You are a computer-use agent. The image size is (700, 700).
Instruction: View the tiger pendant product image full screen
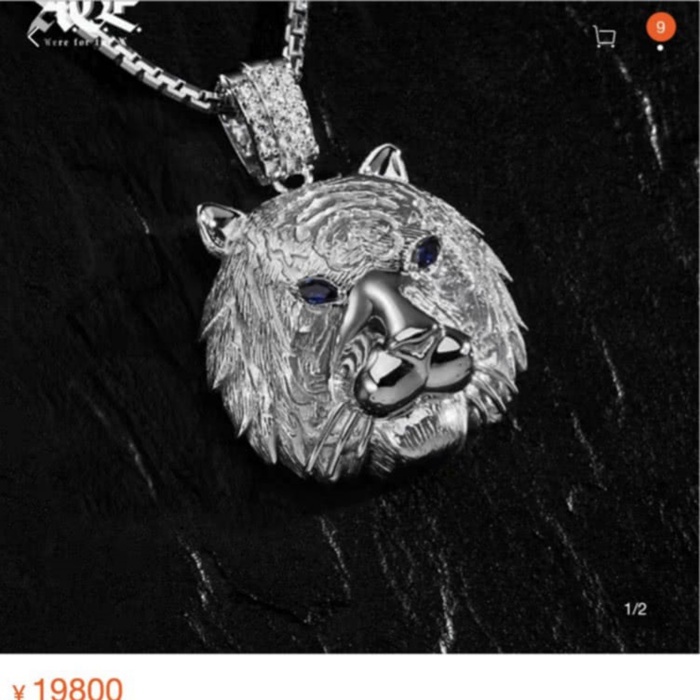coord(360,330)
